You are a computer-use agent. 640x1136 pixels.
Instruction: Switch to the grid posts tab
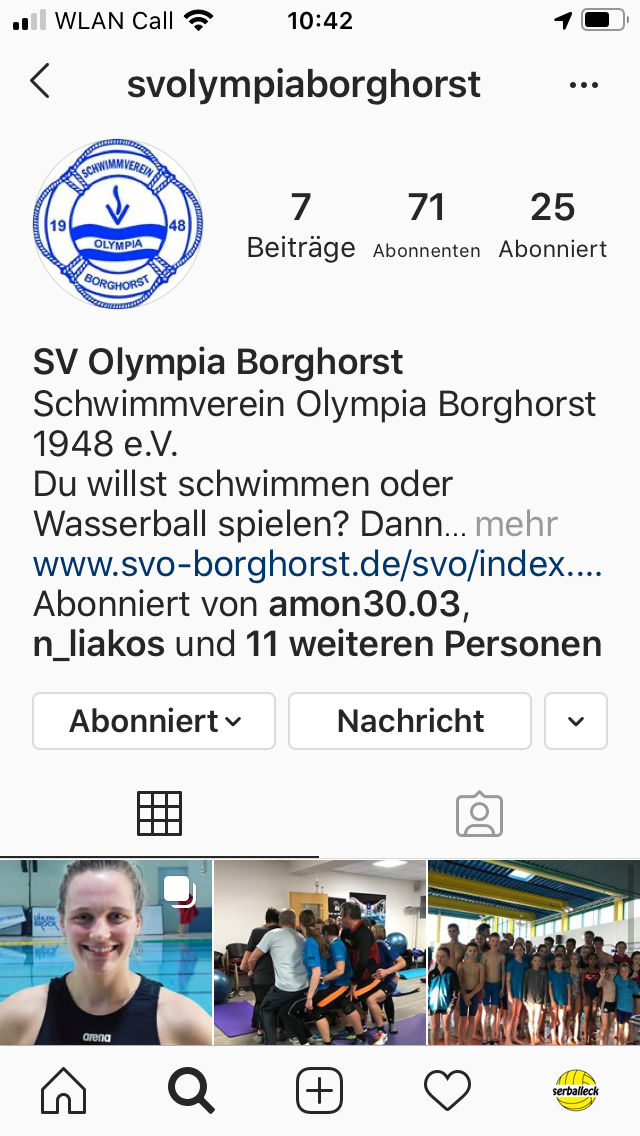point(159,814)
